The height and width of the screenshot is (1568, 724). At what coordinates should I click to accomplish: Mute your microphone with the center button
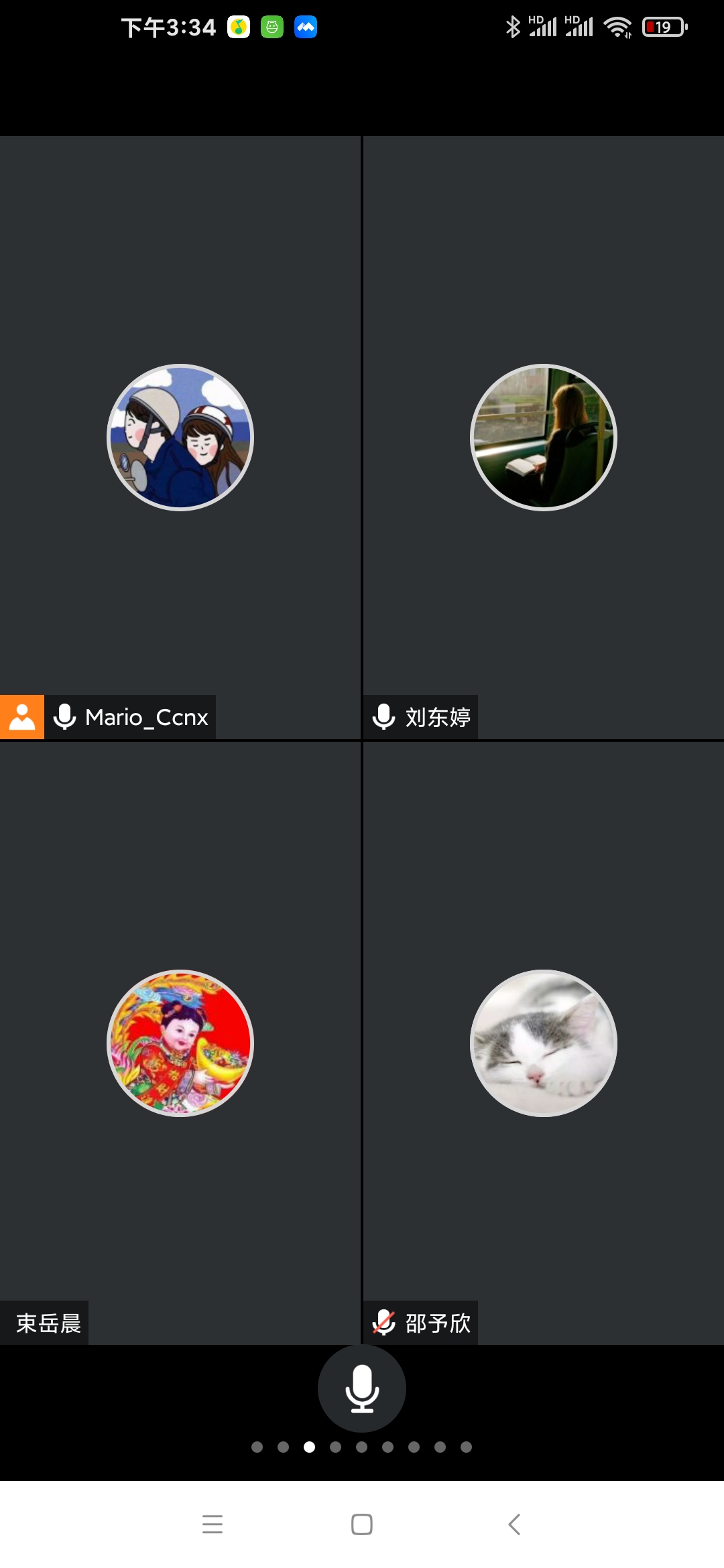pos(362,1388)
